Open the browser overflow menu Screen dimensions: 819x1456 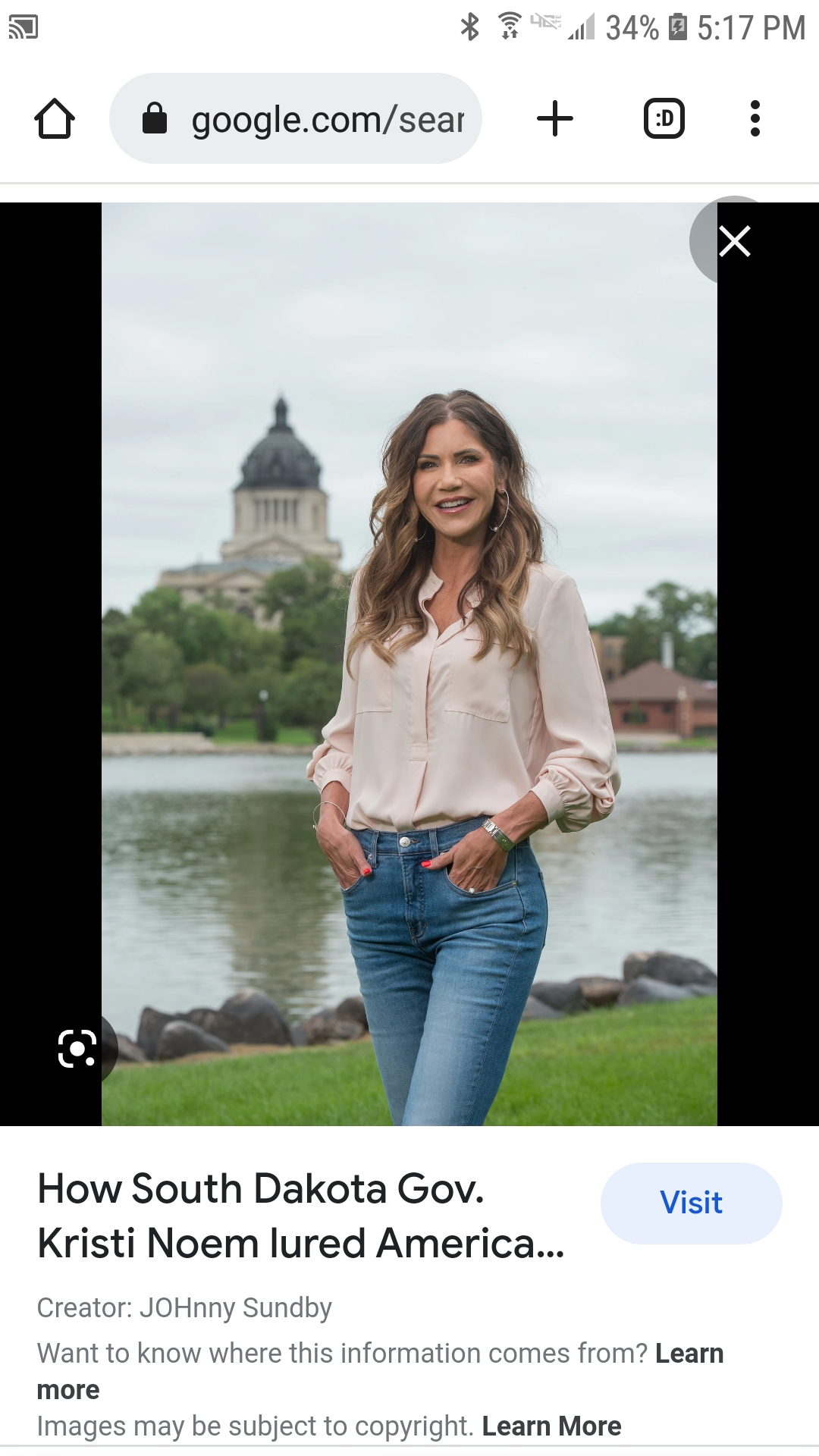click(x=755, y=119)
